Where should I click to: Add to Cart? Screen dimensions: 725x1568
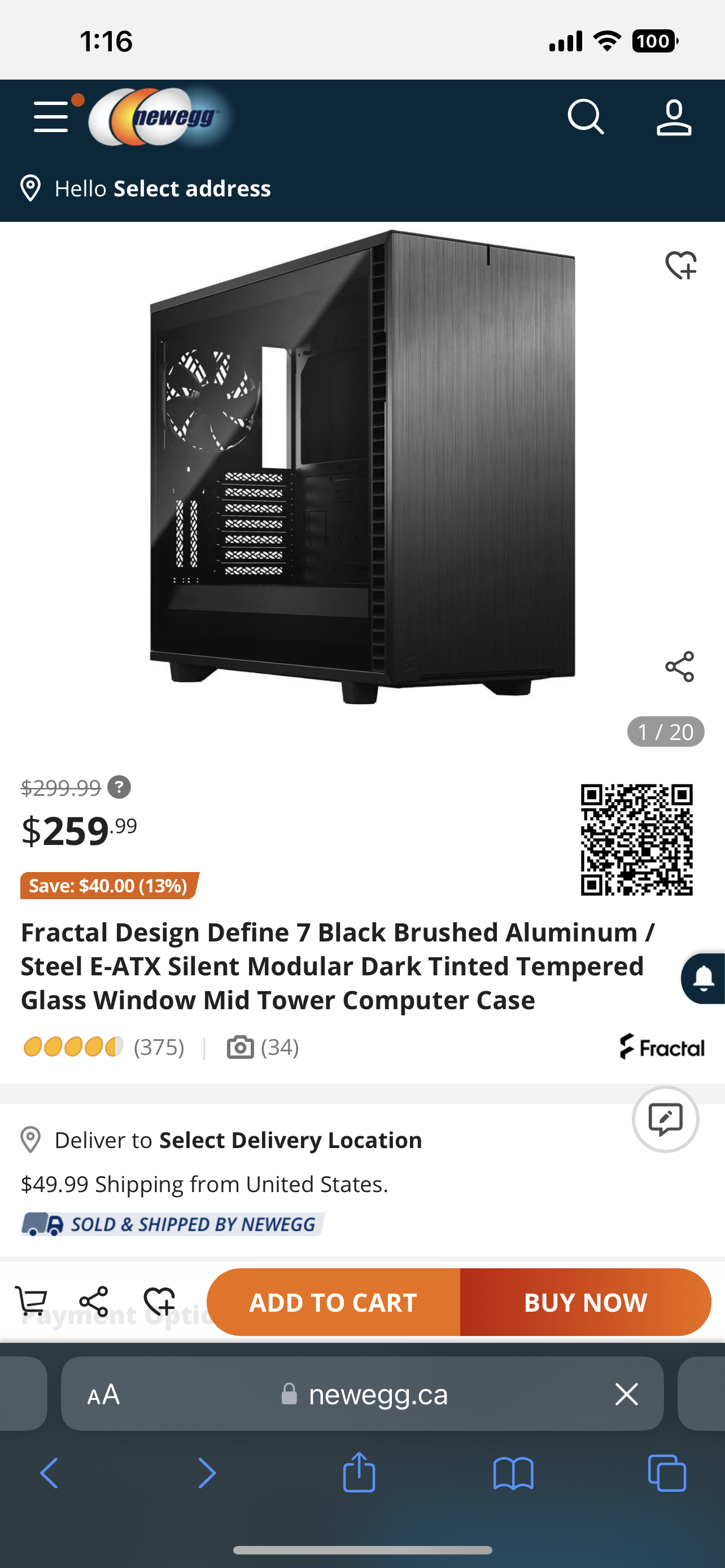click(x=333, y=1303)
